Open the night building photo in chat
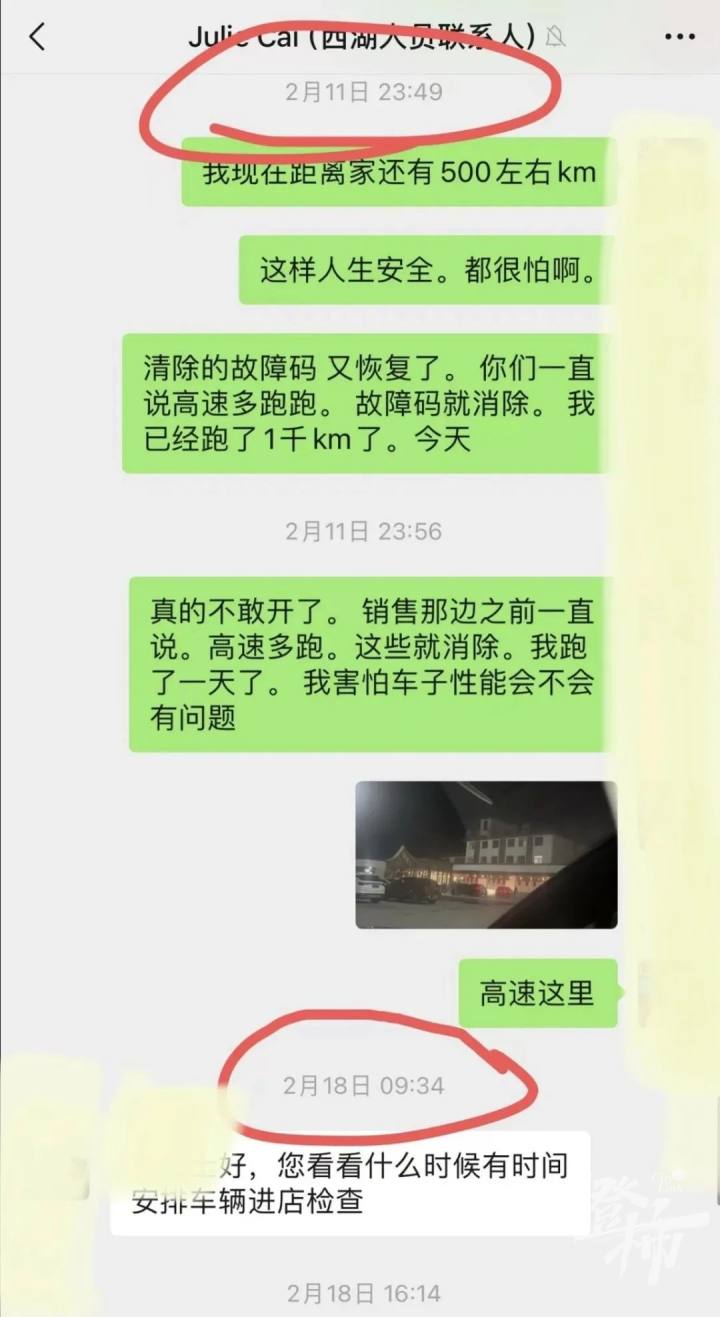Viewport: 720px width, 1317px height. 486,855
